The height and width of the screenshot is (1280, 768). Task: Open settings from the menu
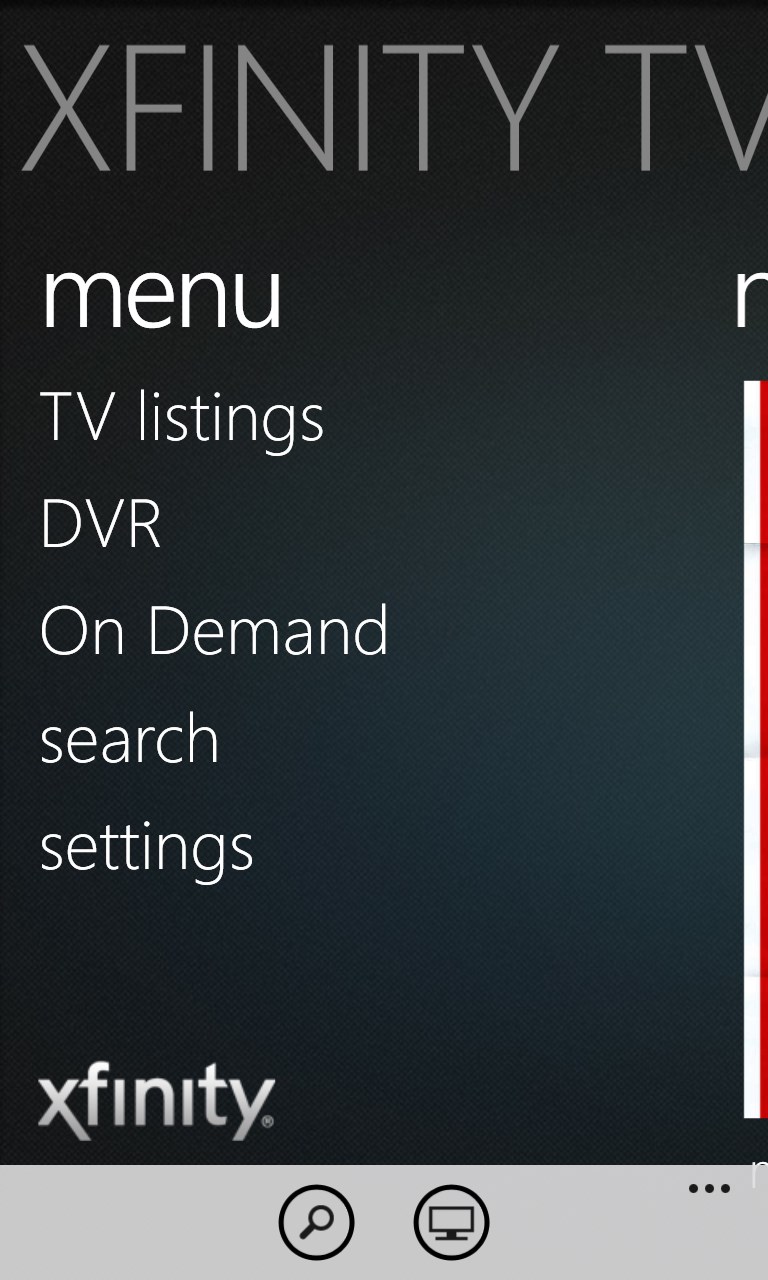[x=146, y=848]
